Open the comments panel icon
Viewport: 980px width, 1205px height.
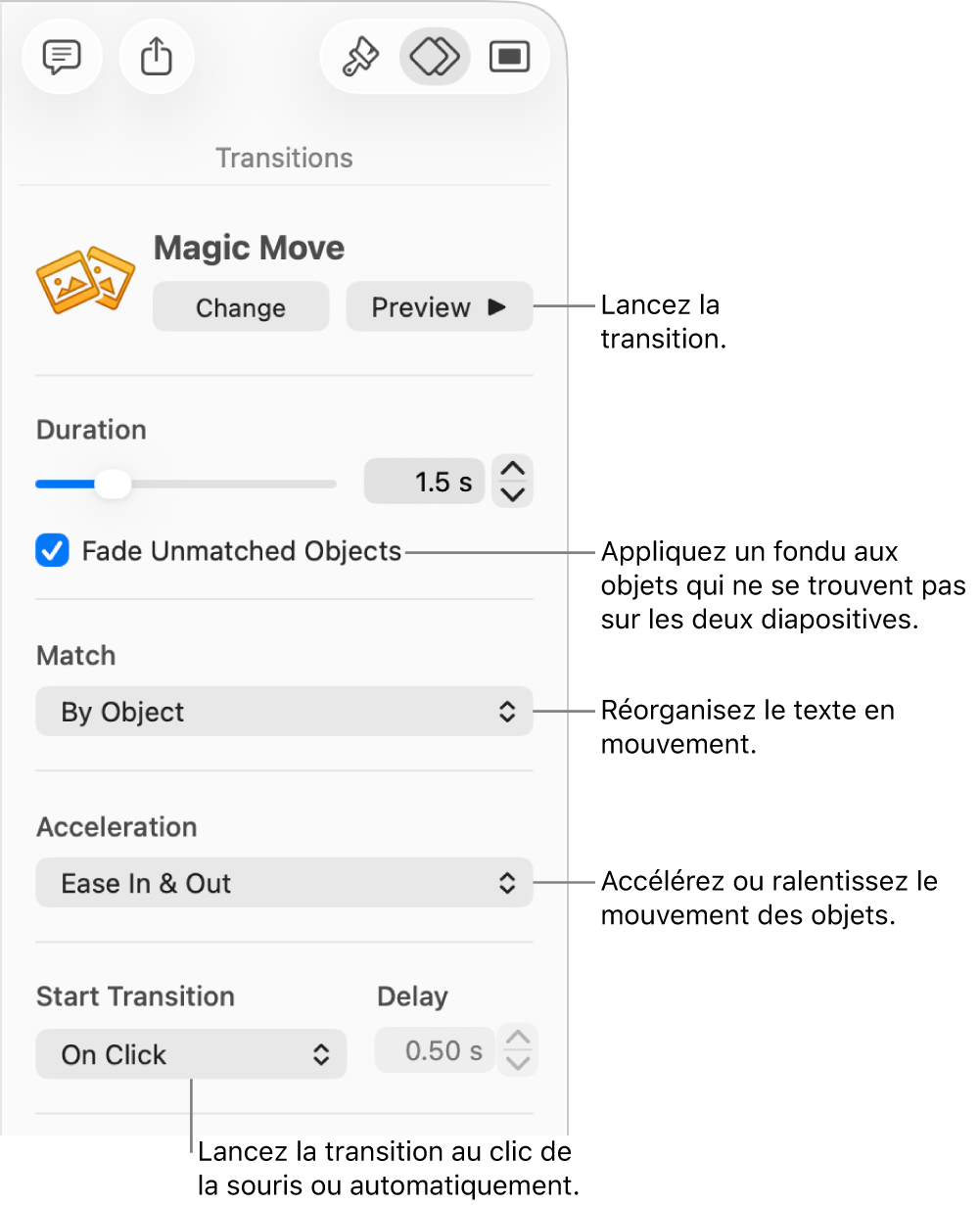pyautogui.click(x=61, y=58)
